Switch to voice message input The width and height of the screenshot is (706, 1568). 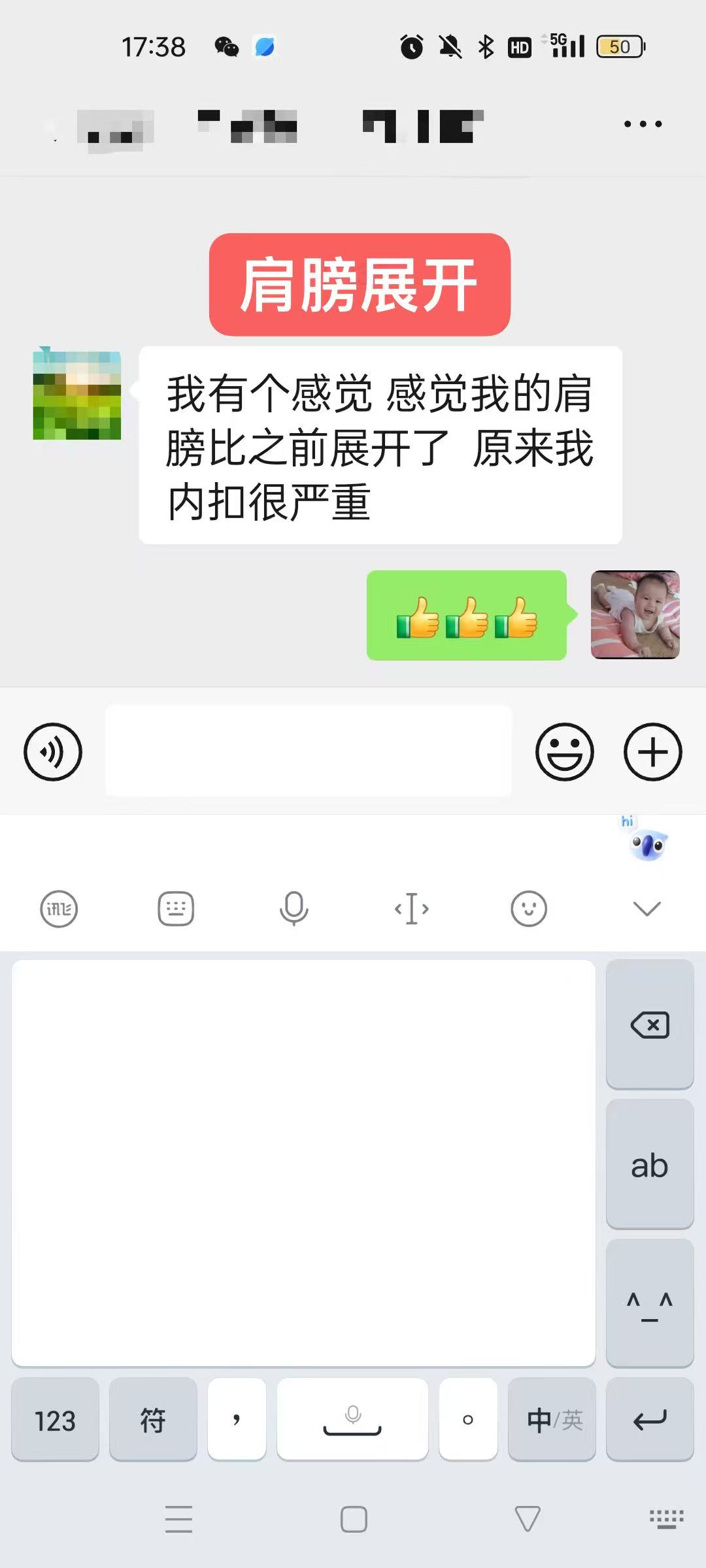click(53, 752)
